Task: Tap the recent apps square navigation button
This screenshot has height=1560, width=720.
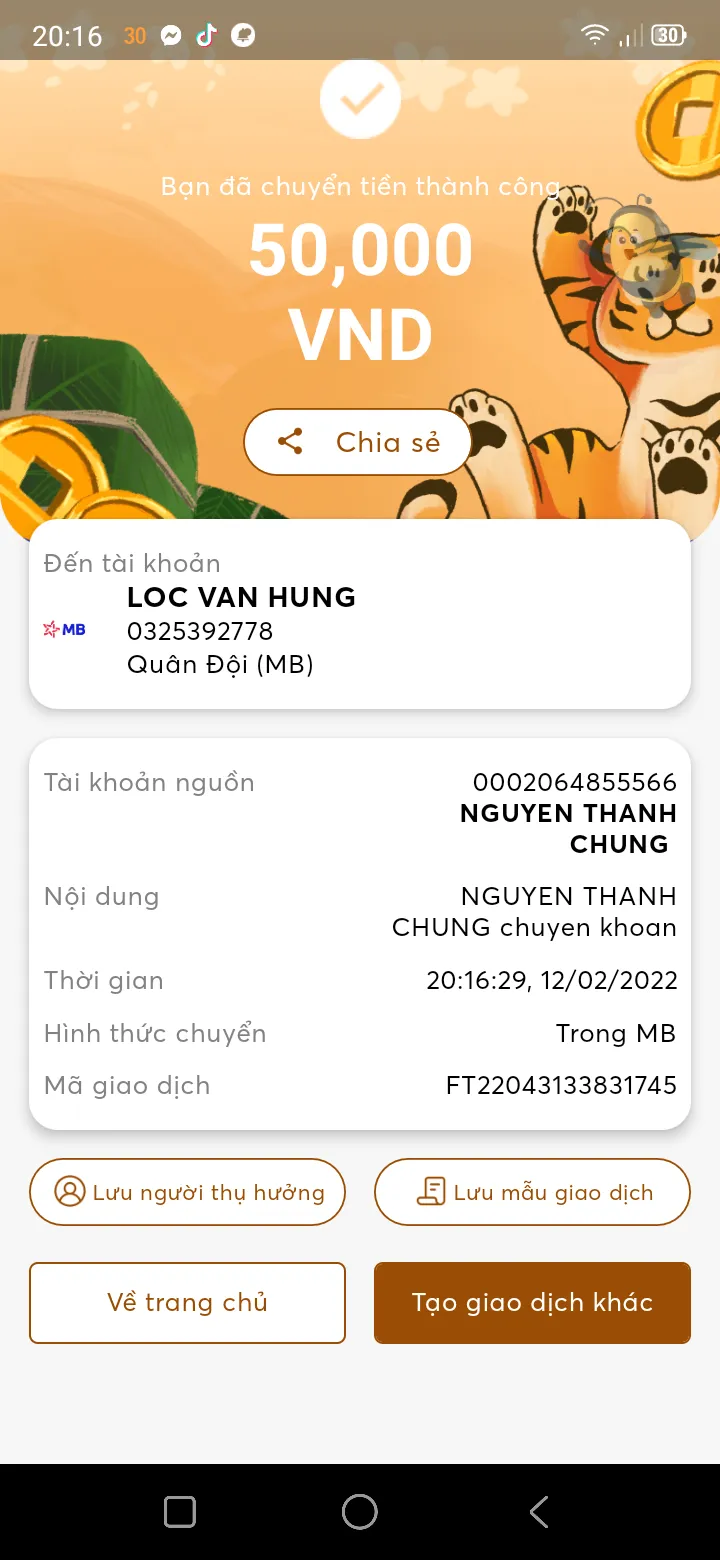Action: (180, 1512)
